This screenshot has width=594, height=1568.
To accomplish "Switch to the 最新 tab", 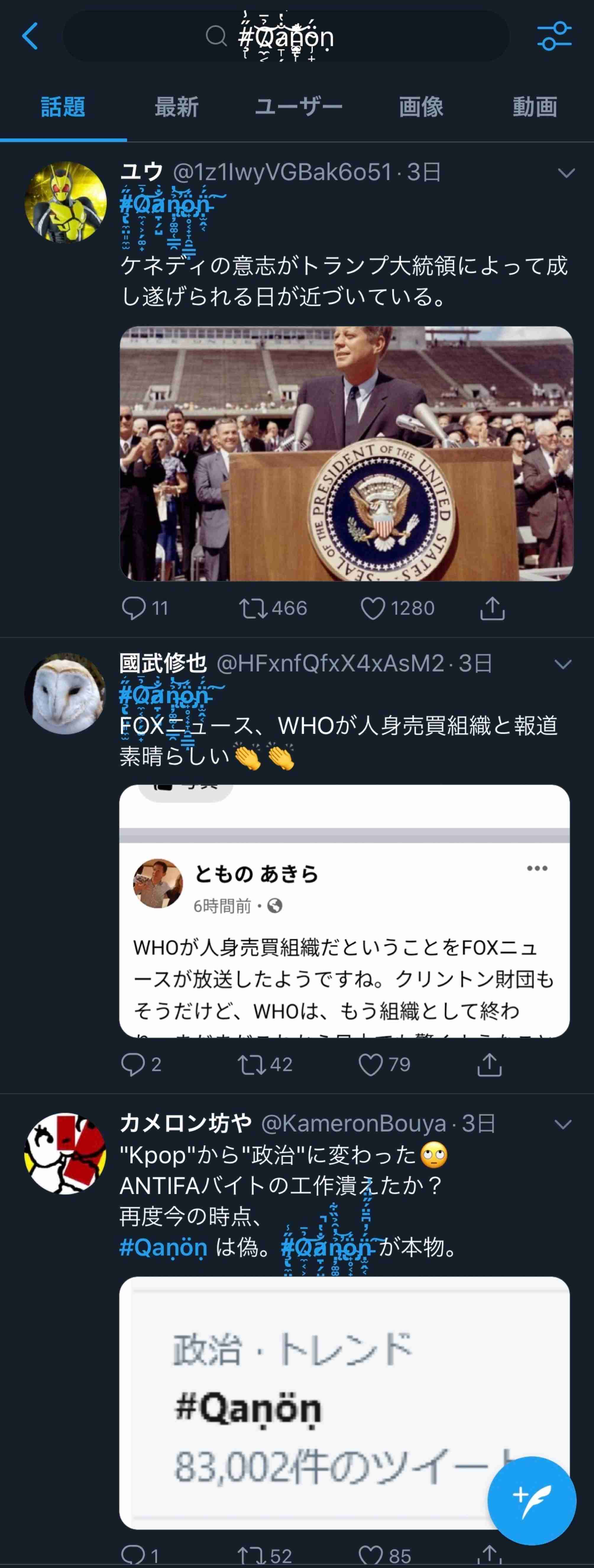I will [176, 107].
